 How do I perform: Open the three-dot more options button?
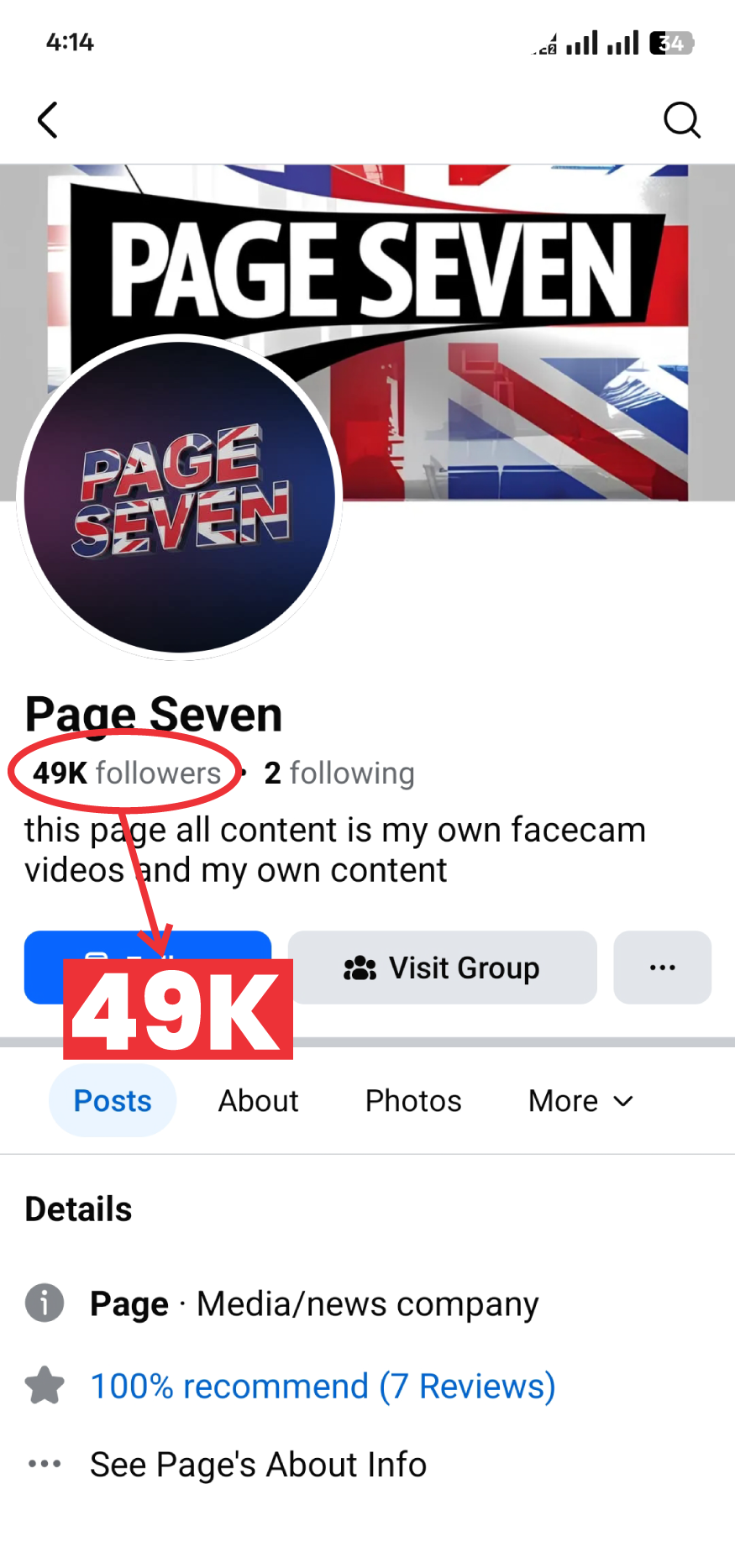662,968
